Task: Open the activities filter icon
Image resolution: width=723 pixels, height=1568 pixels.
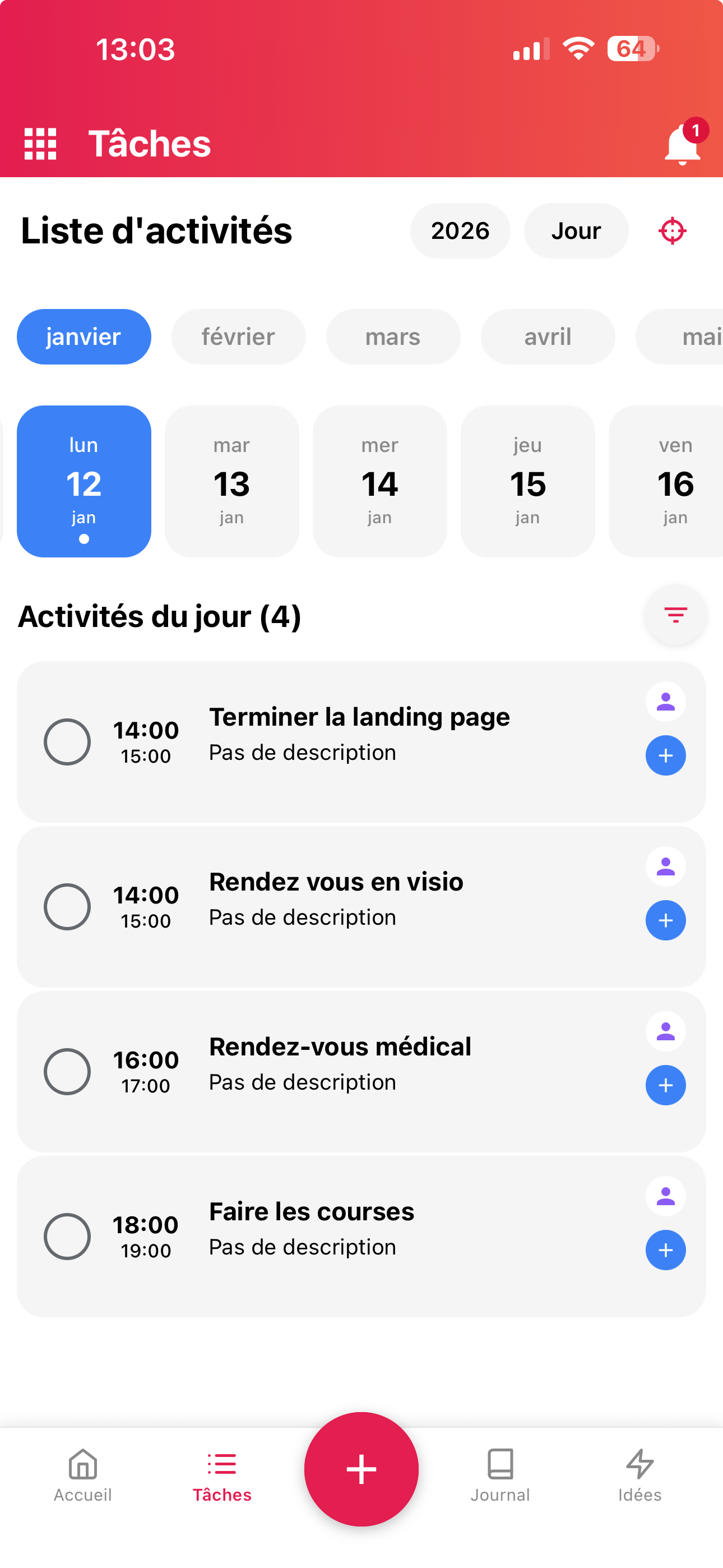Action: [x=675, y=615]
